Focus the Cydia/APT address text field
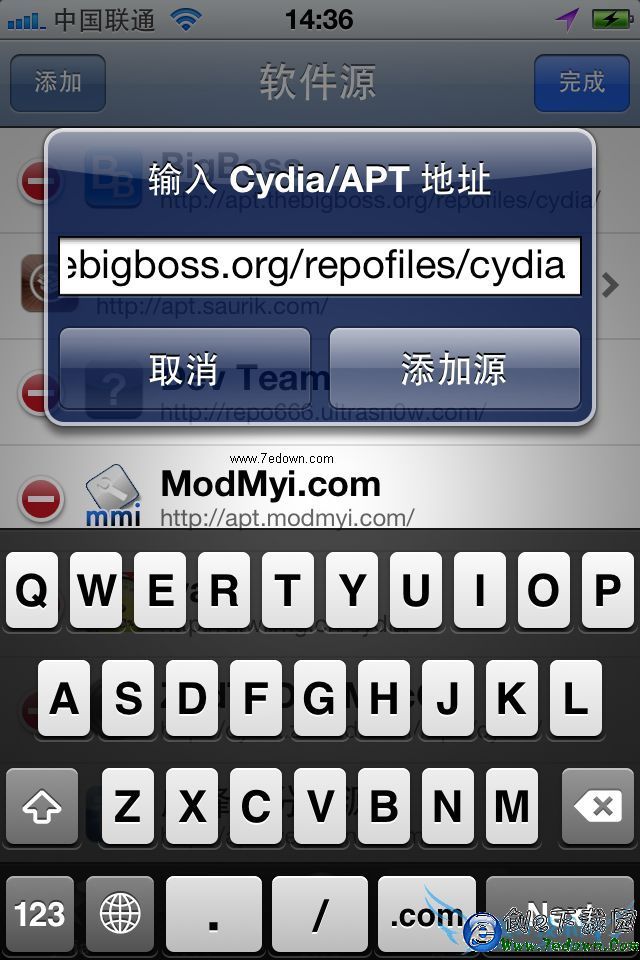640x960 pixels. click(320, 266)
